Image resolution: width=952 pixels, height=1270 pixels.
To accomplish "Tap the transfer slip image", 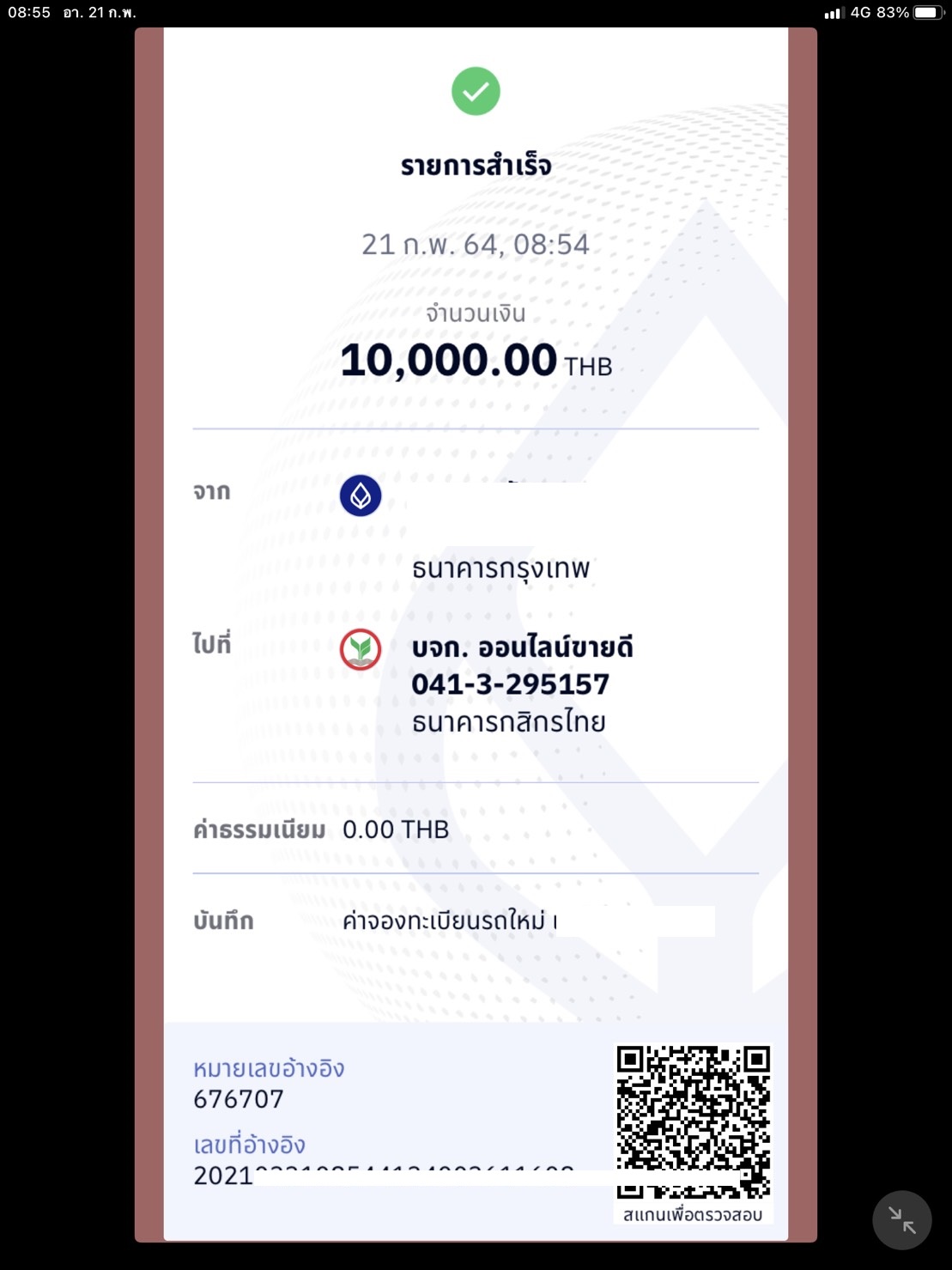I will pyautogui.click(x=476, y=634).
